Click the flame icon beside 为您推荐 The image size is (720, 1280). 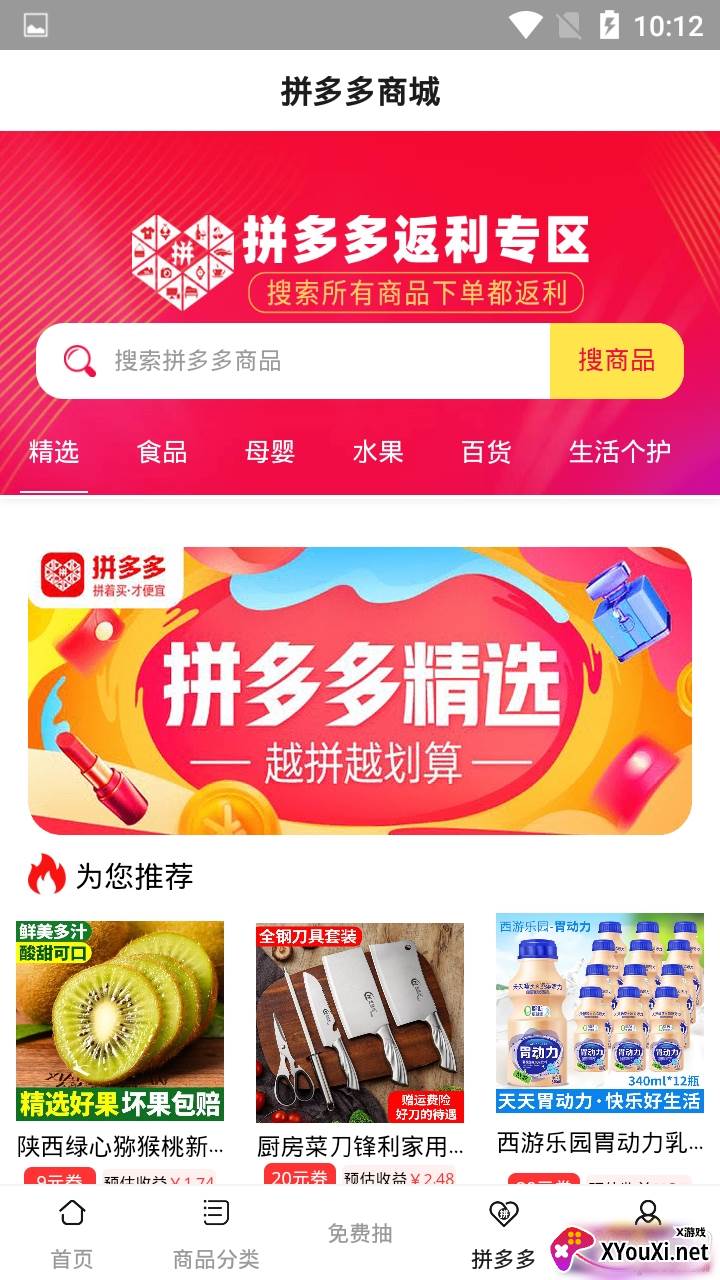42,876
